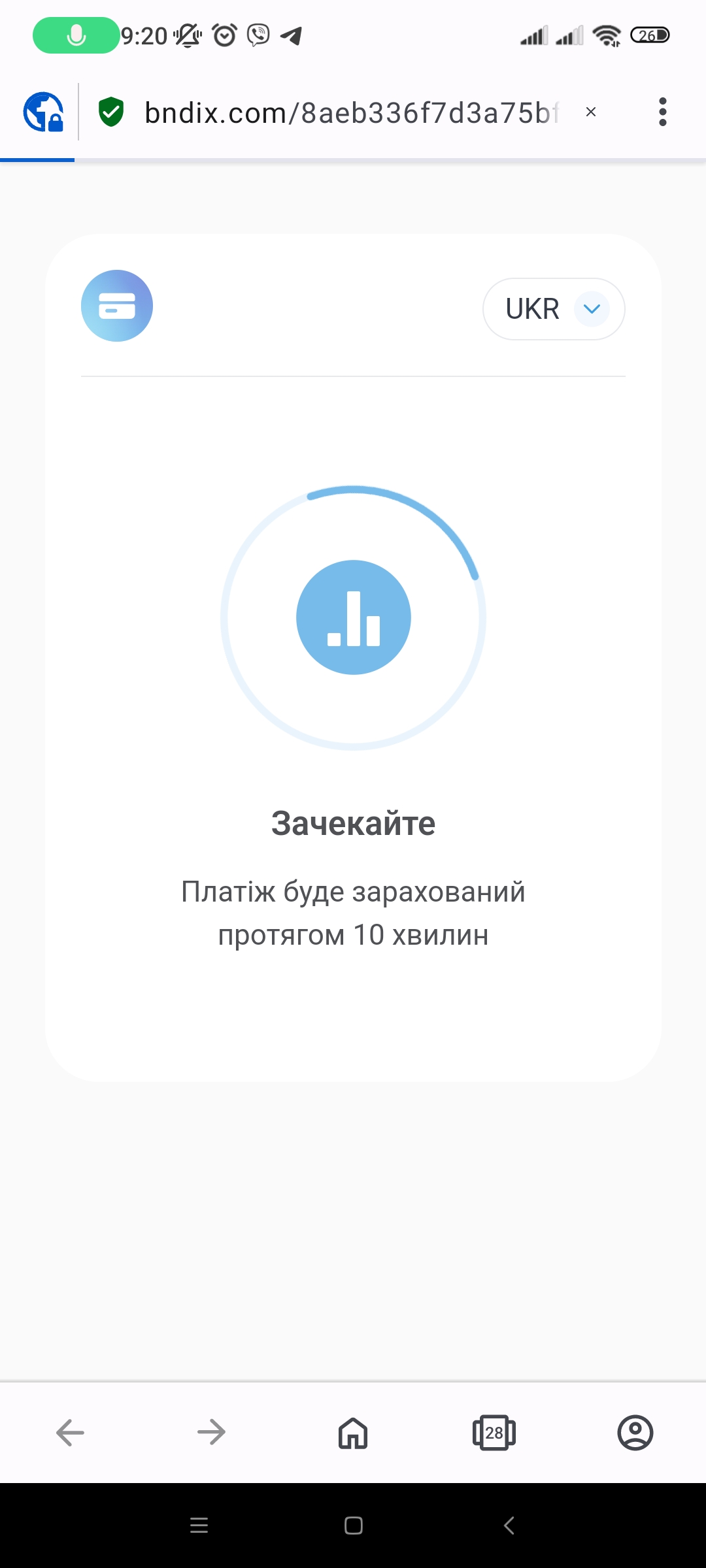Go forward in the browser toolbar
This screenshot has height=1568, width=706.
point(211,1433)
